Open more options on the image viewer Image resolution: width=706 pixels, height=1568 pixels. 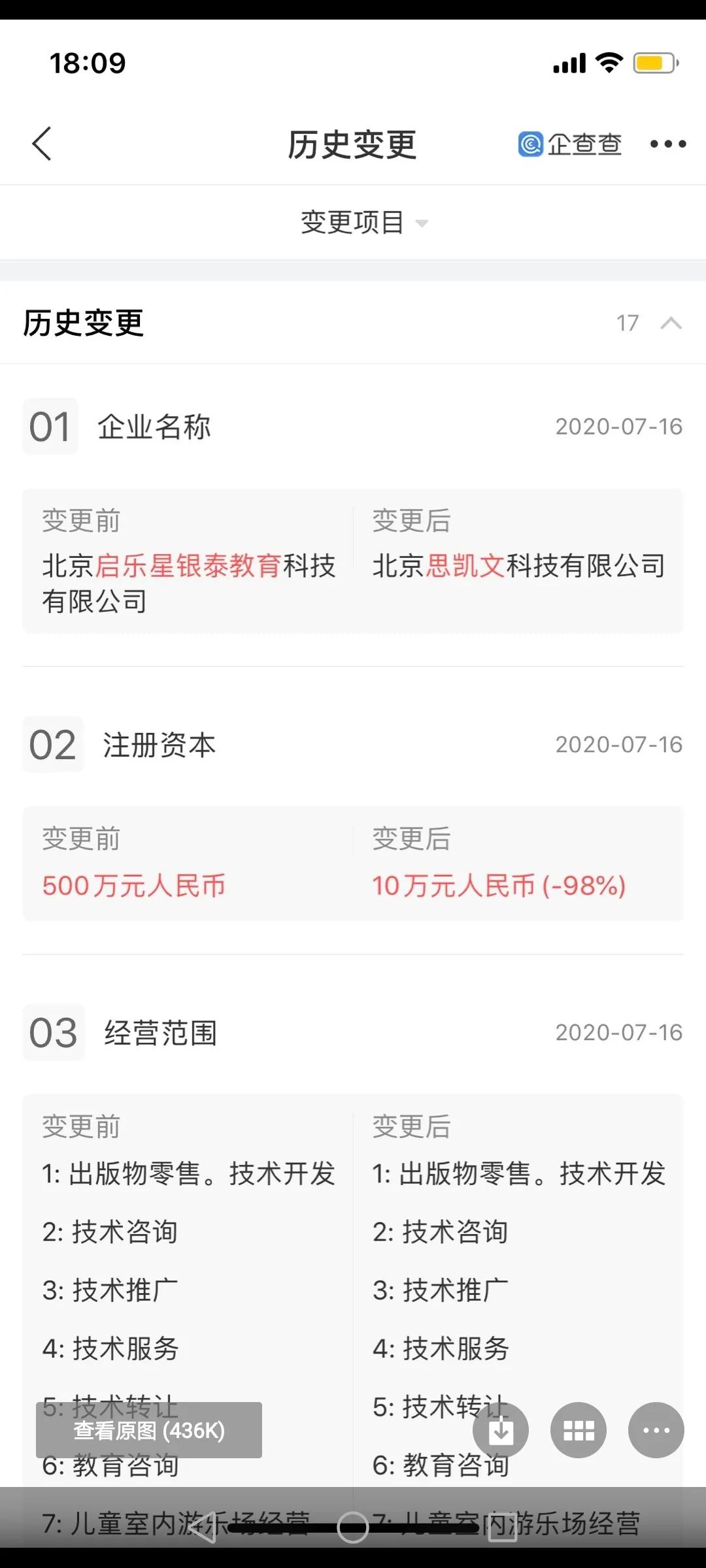[x=656, y=1430]
